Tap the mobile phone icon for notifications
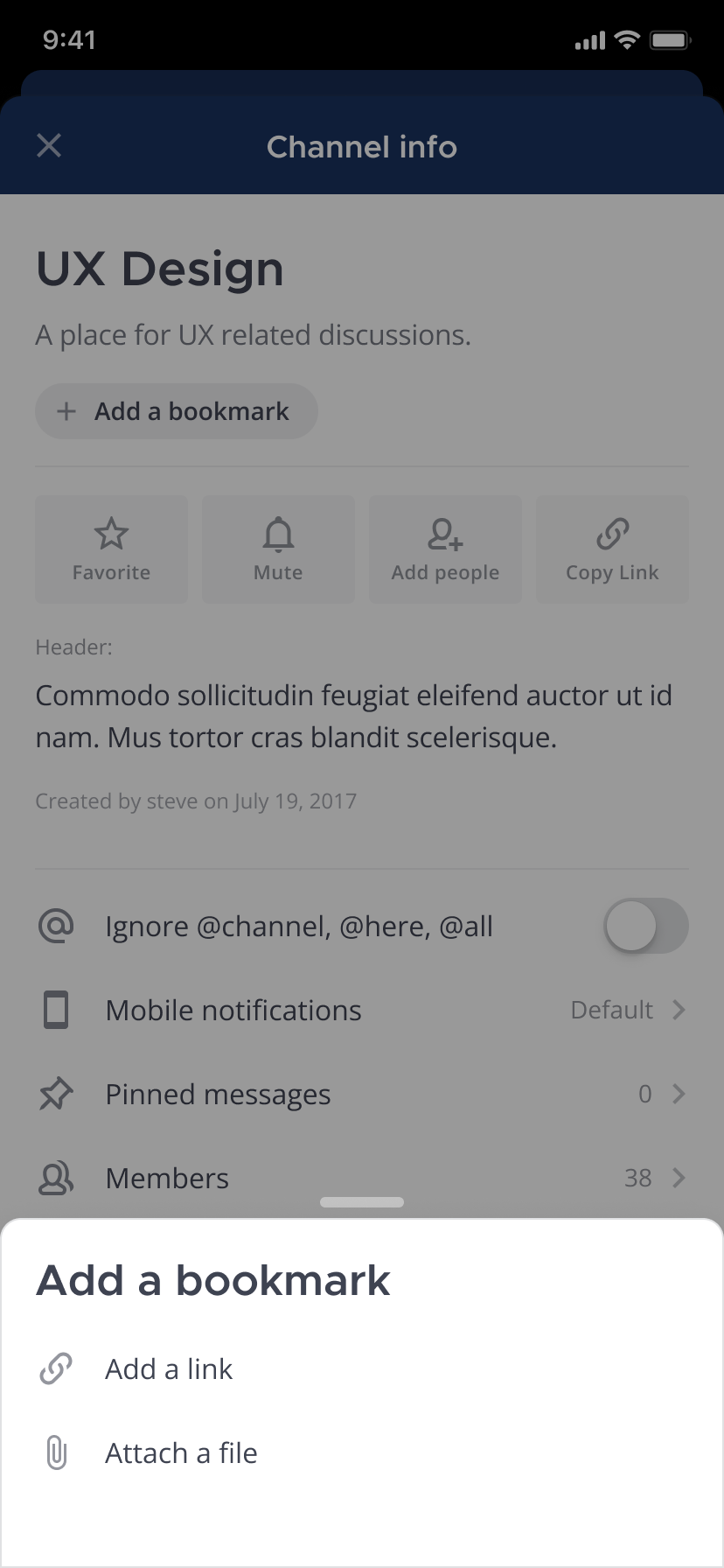724x1568 pixels. click(x=56, y=1010)
